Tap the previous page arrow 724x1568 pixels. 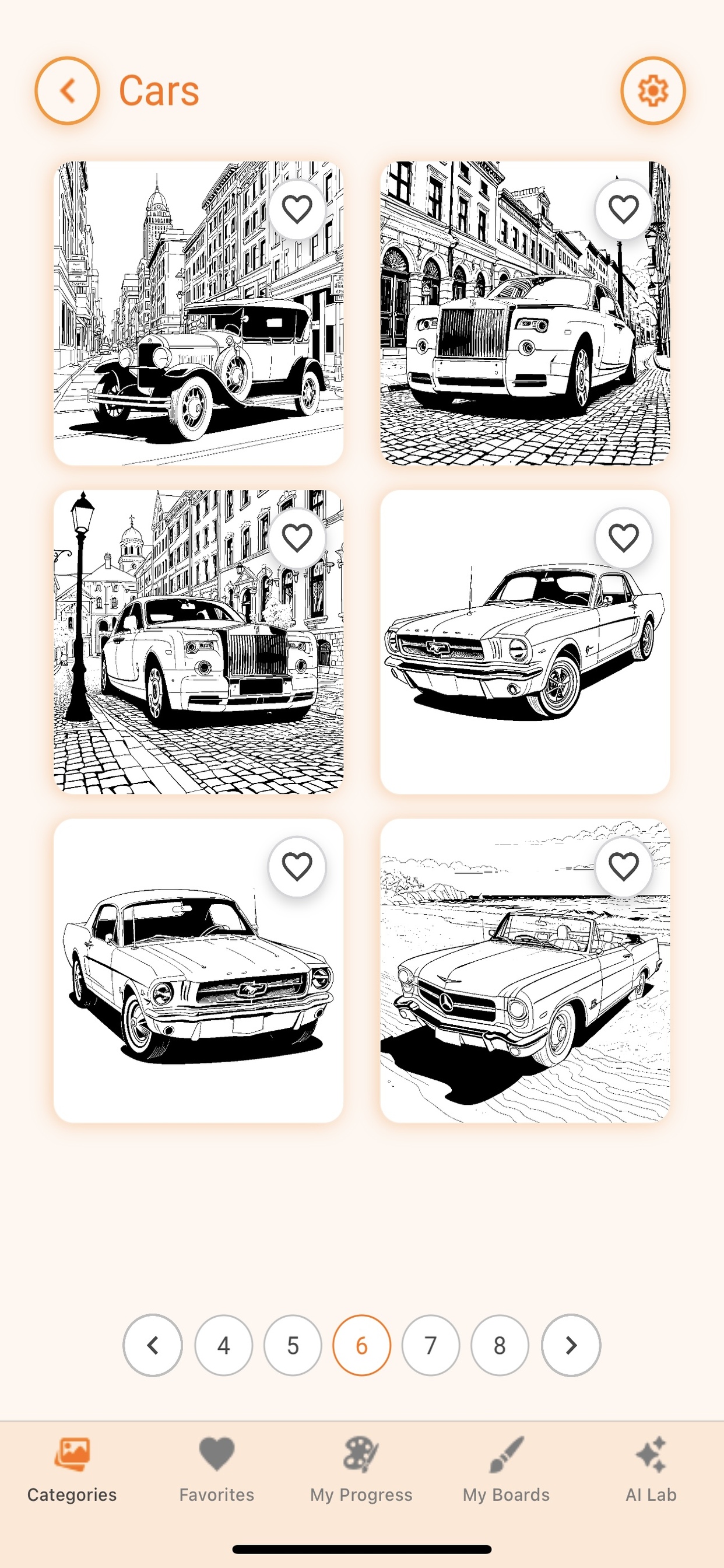[x=153, y=1345]
